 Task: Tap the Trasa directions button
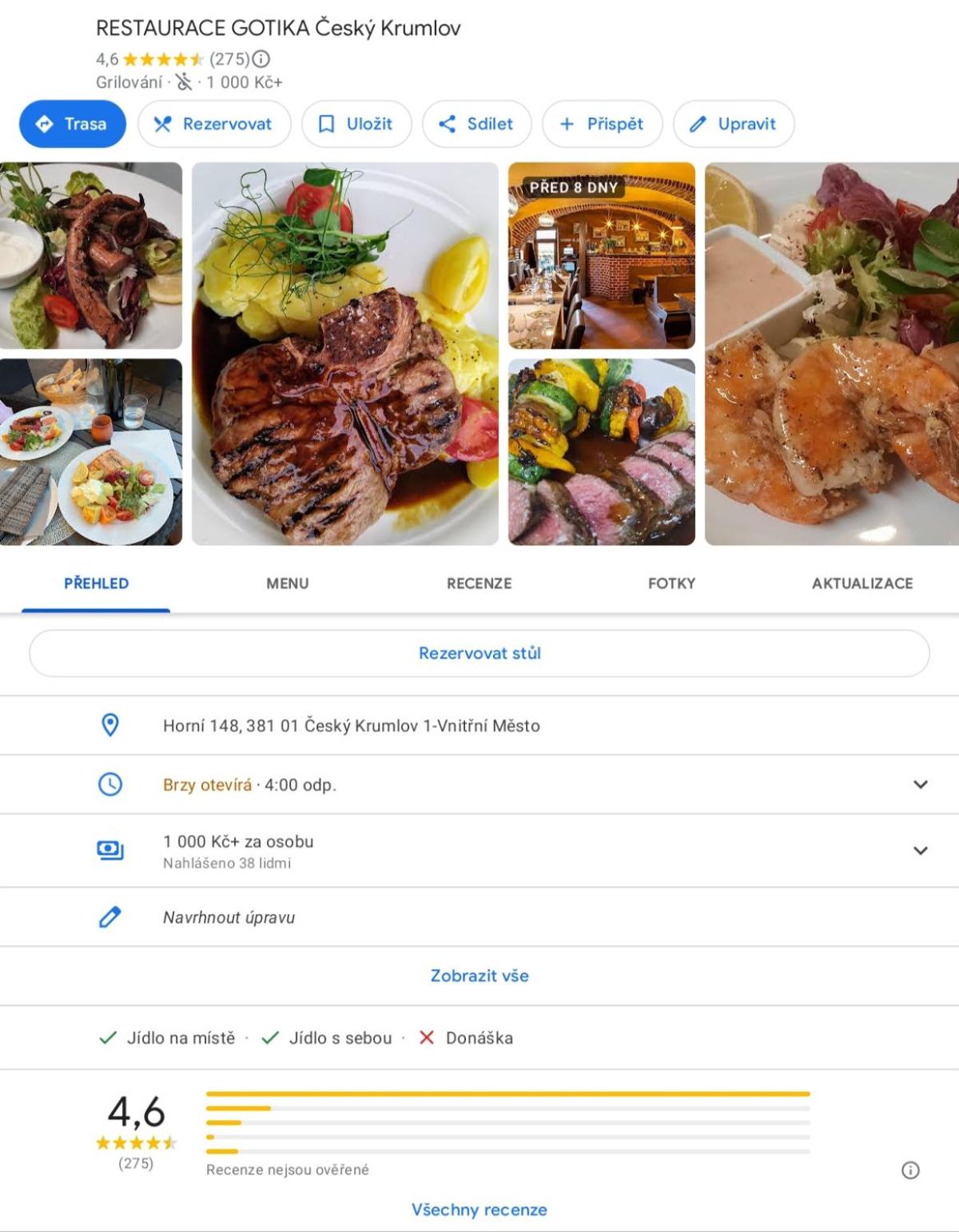pyautogui.click(x=73, y=124)
